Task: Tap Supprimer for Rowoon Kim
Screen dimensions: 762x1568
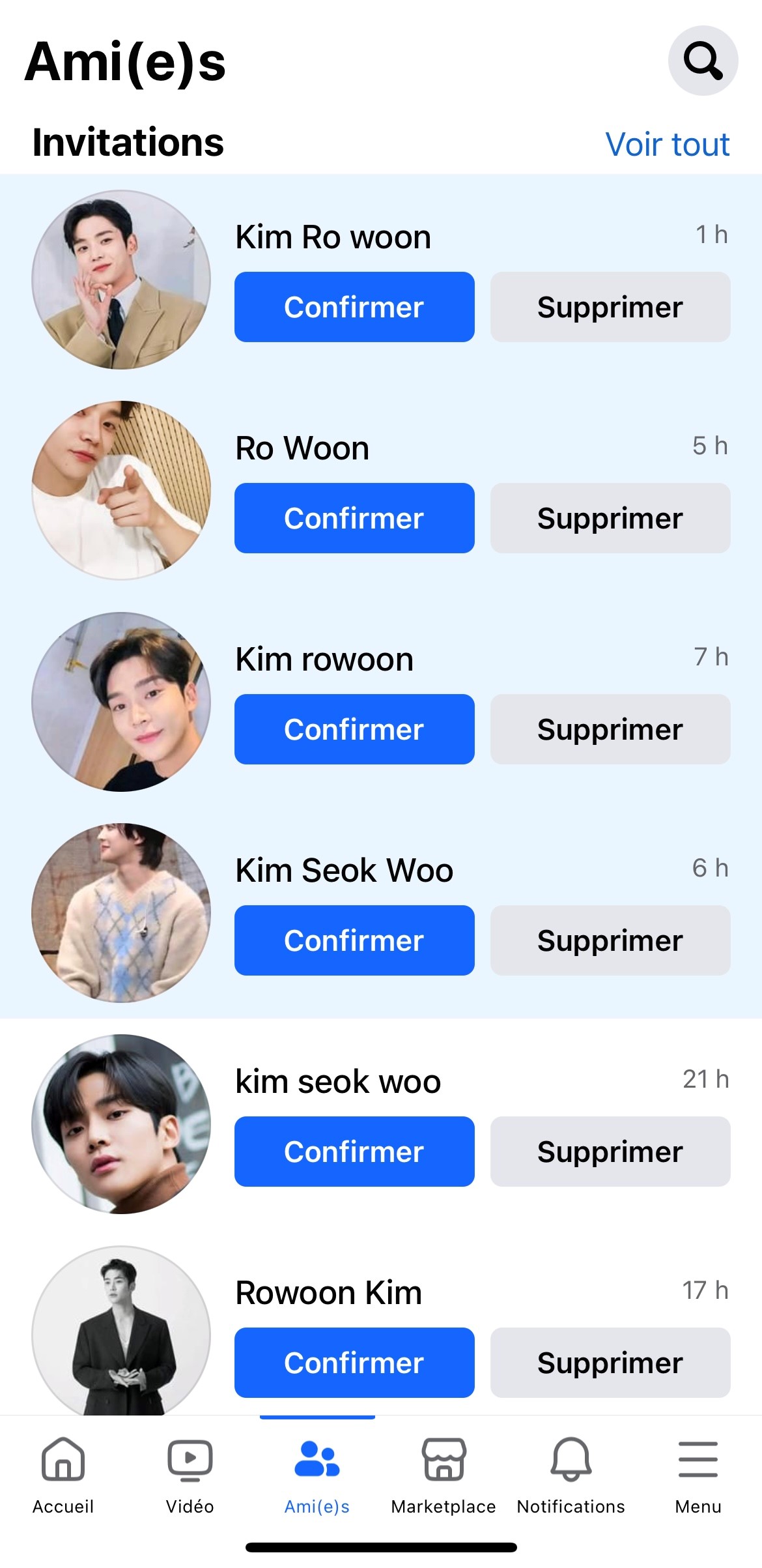Action: point(610,1363)
